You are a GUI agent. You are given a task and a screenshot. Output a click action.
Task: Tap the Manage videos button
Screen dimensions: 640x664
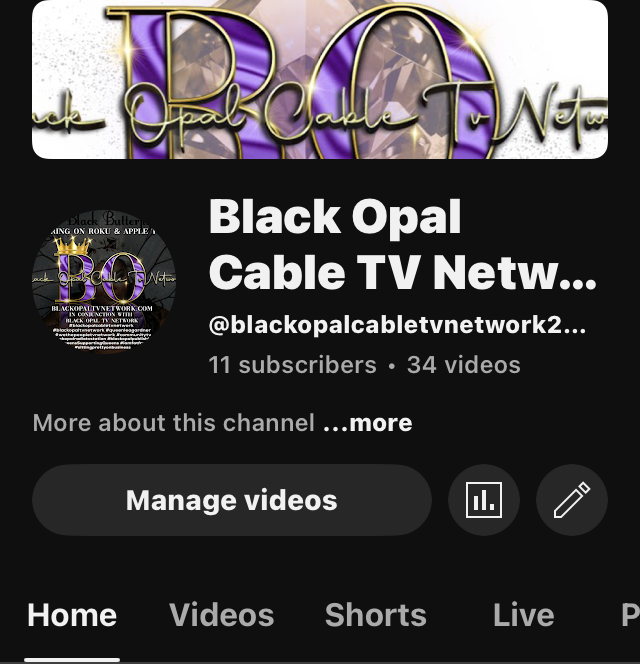pyautogui.click(x=231, y=500)
